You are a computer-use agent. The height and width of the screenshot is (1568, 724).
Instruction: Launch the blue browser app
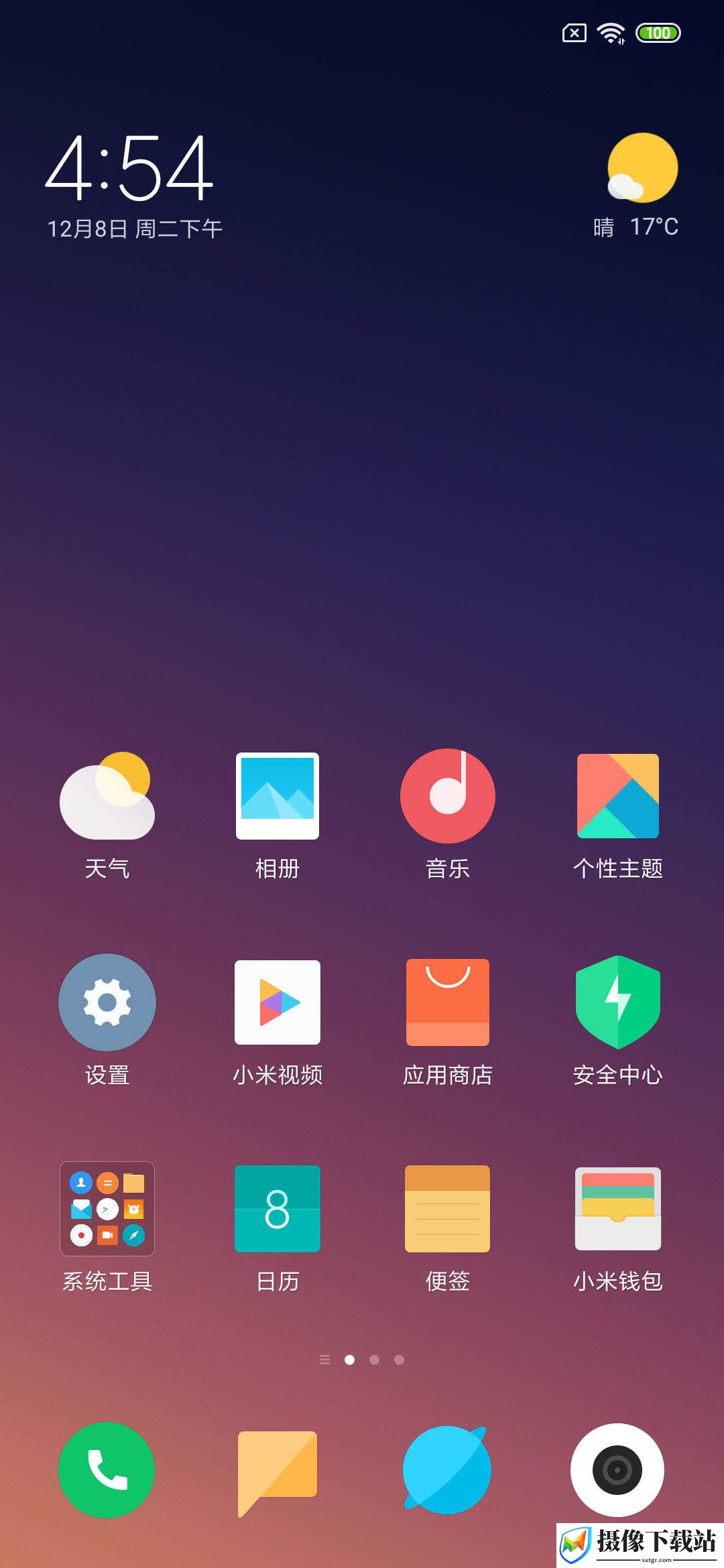click(x=446, y=1470)
